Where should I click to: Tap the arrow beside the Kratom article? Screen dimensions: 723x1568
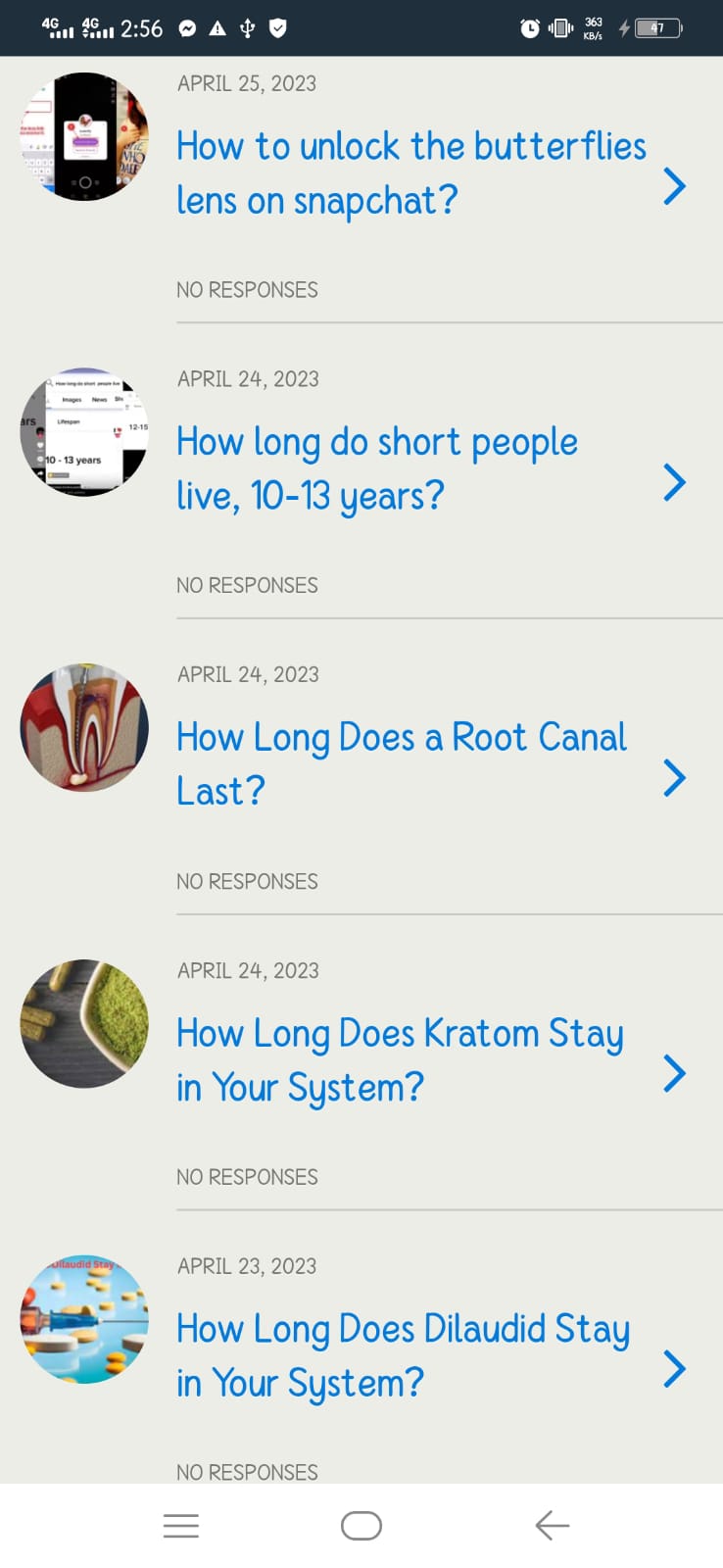point(674,1073)
